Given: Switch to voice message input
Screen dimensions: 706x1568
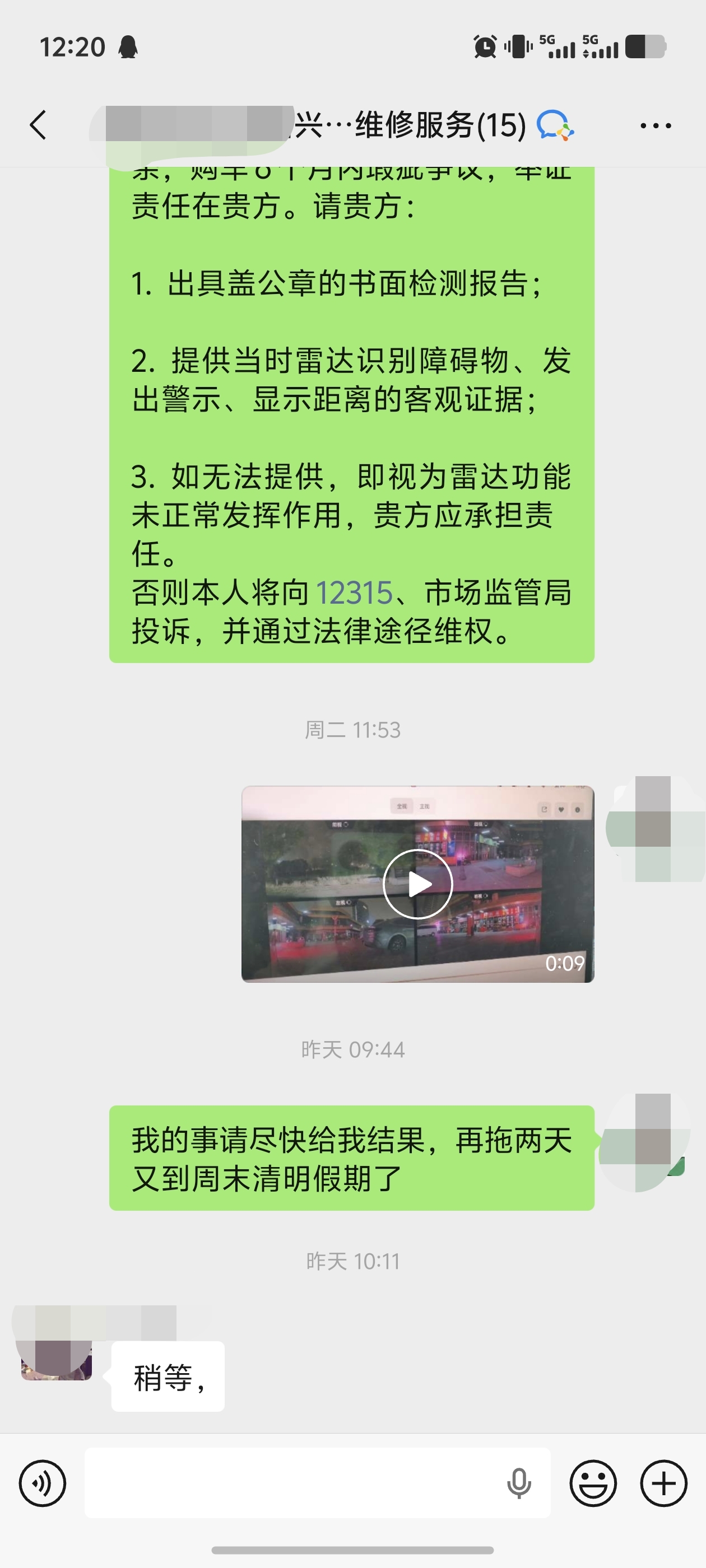Looking at the screenshot, I should tap(42, 1483).
